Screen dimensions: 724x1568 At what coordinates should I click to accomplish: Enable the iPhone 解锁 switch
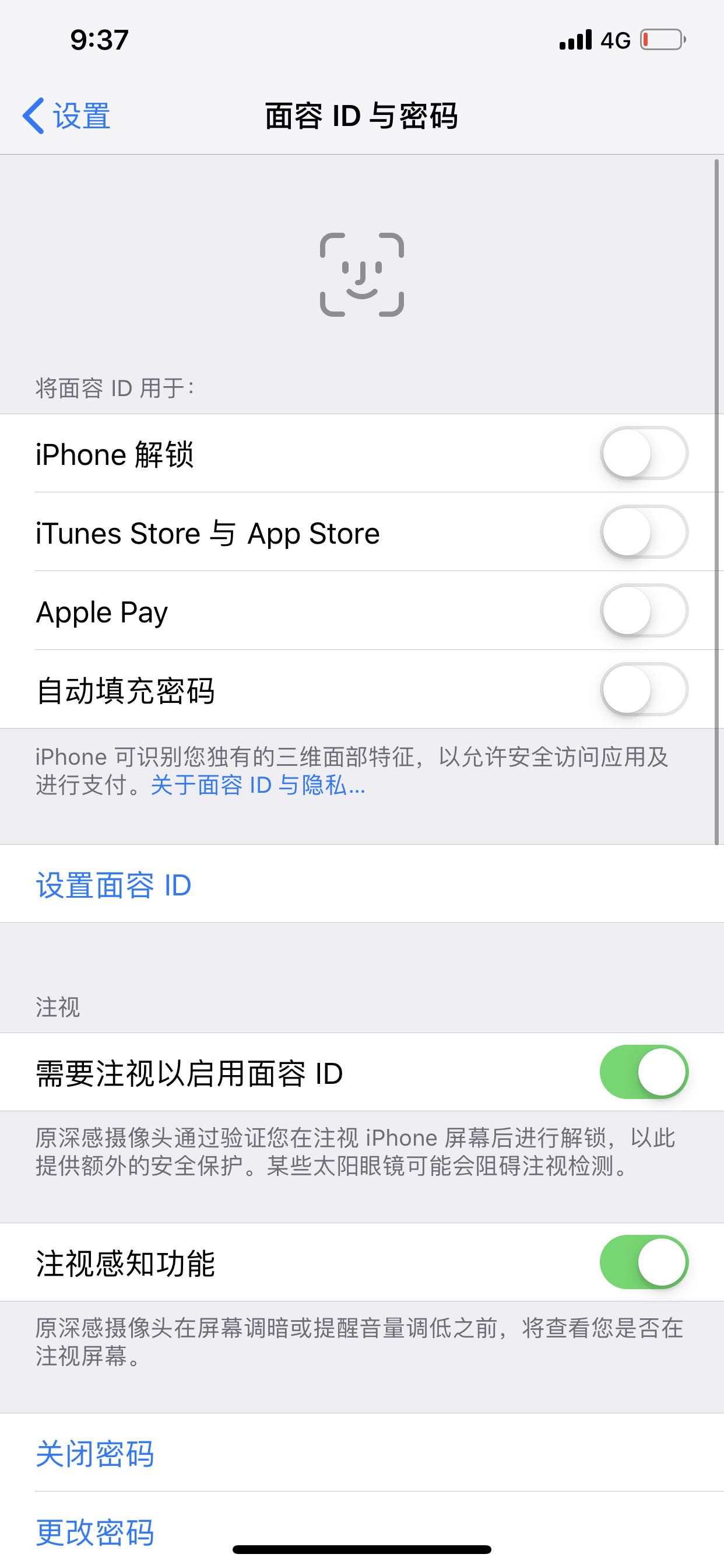[x=644, y=453]
